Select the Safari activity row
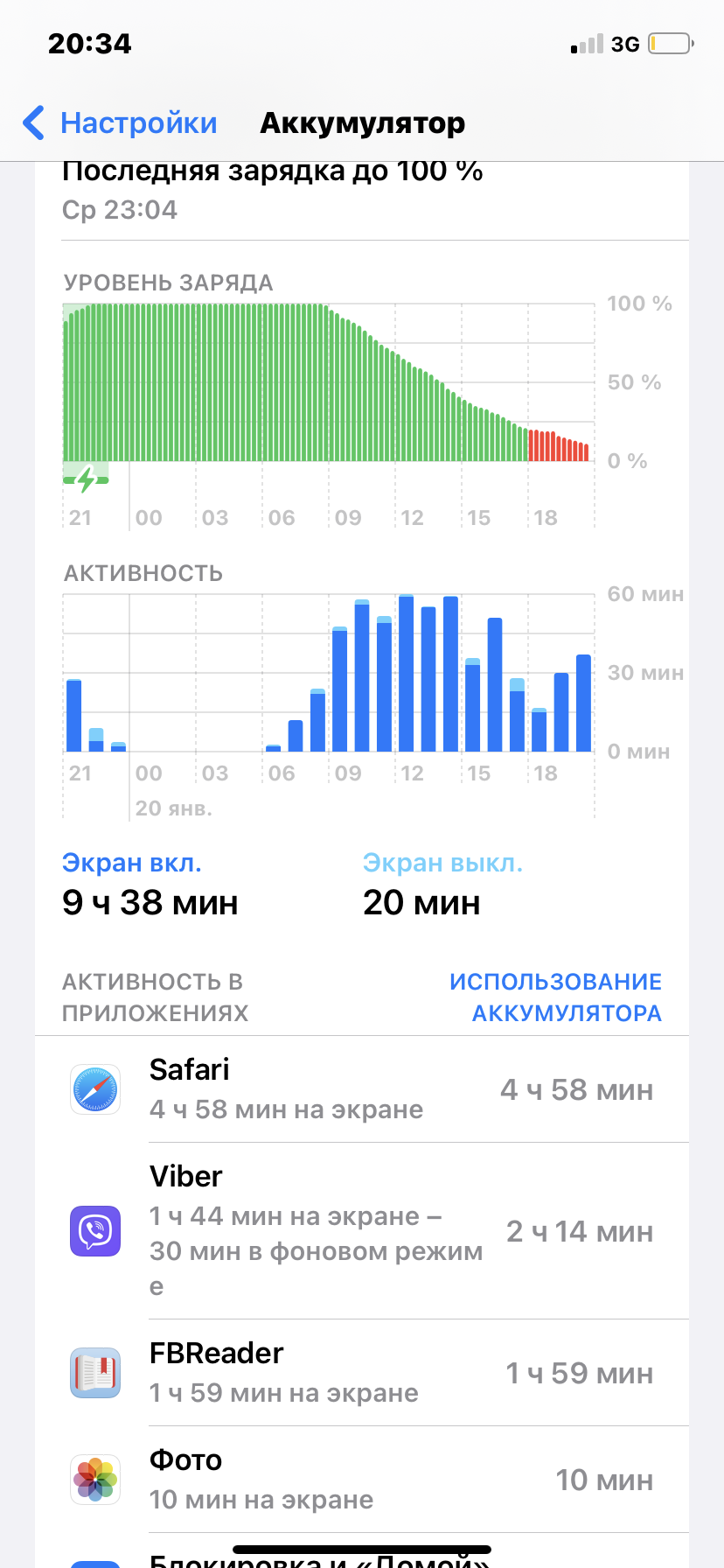Image resolution: width=724 pixels, height=1568 pixels. tap(362, 1089)
